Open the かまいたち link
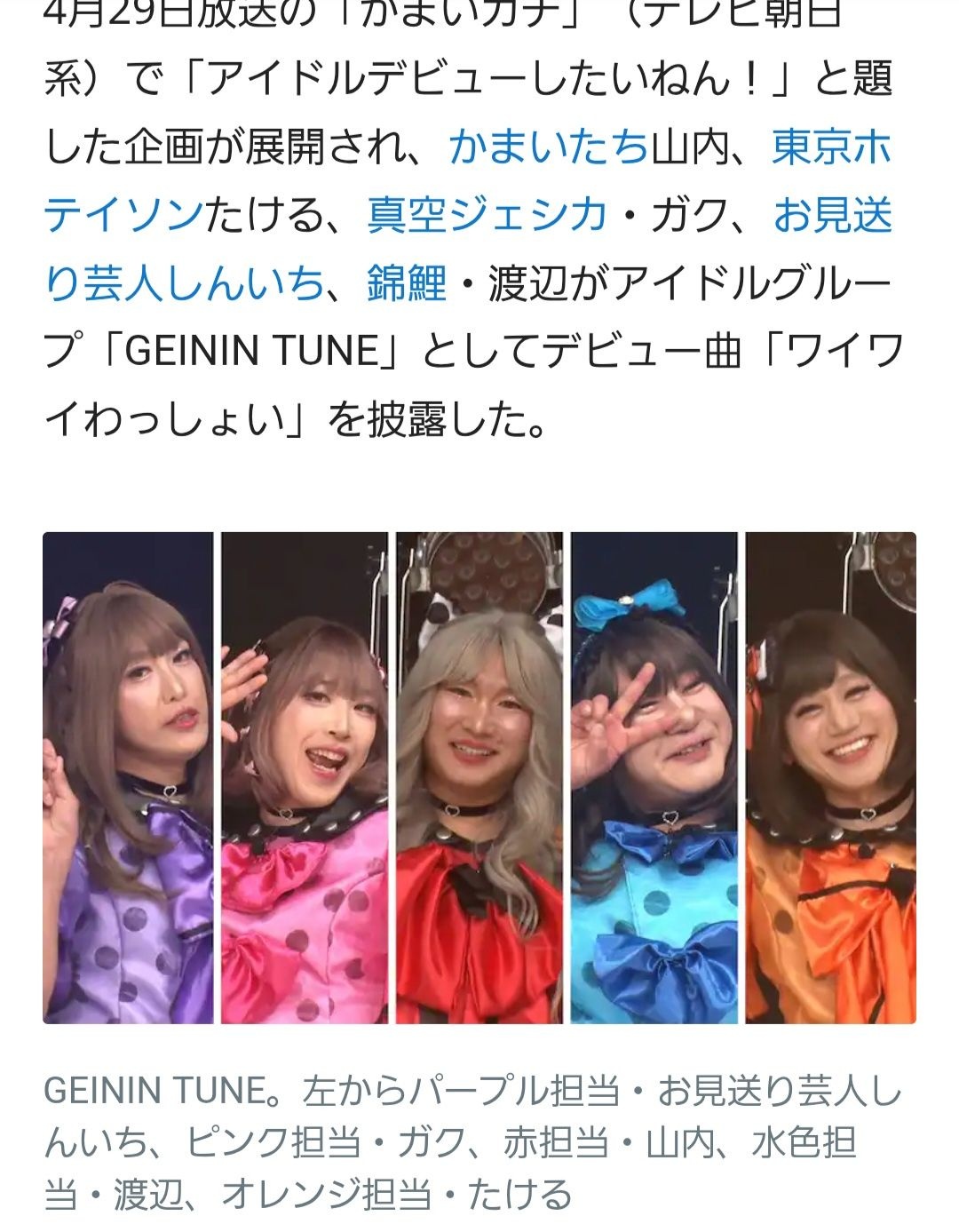This screenshot has height=1232, width=959. (549, 148)
